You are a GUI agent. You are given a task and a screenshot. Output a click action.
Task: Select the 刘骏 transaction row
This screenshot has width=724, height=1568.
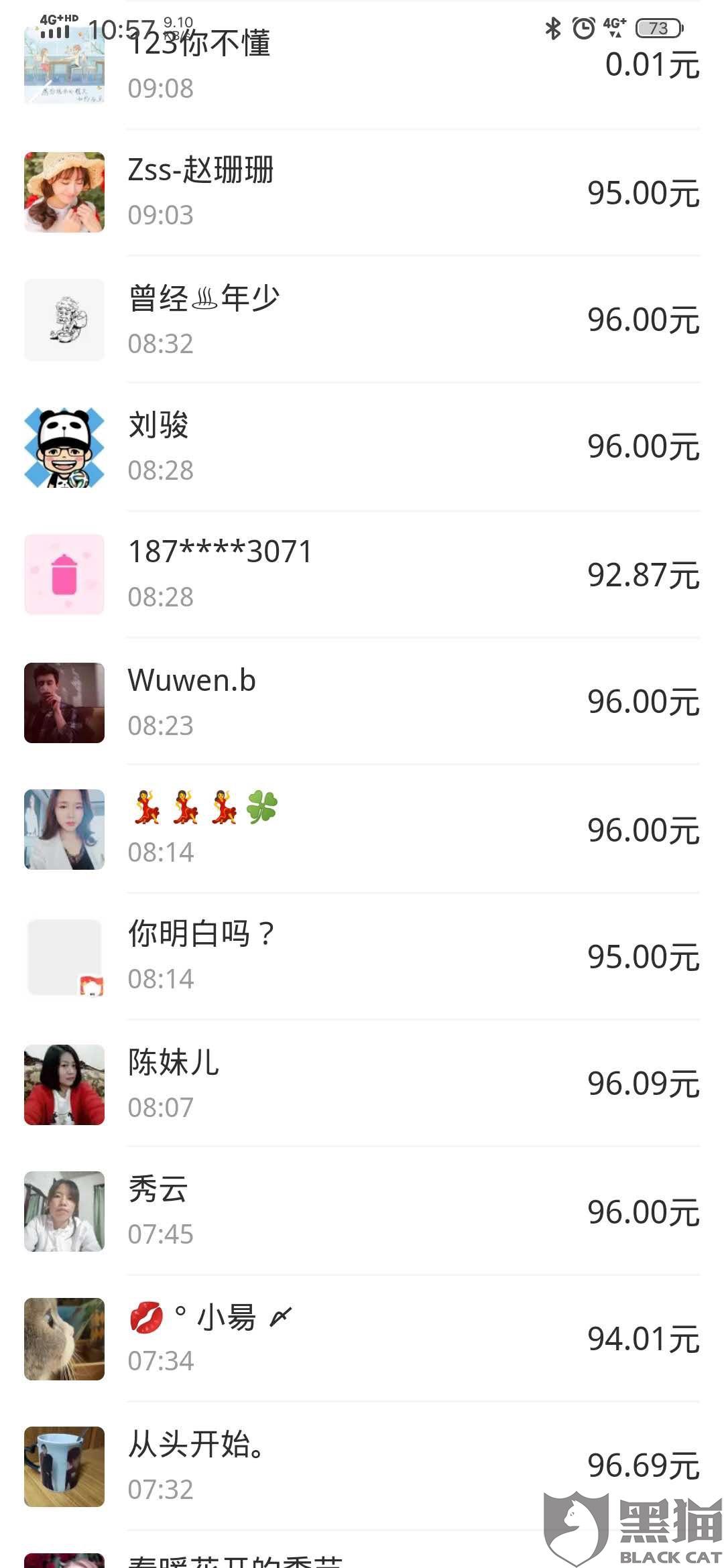[x=362, y=447]
